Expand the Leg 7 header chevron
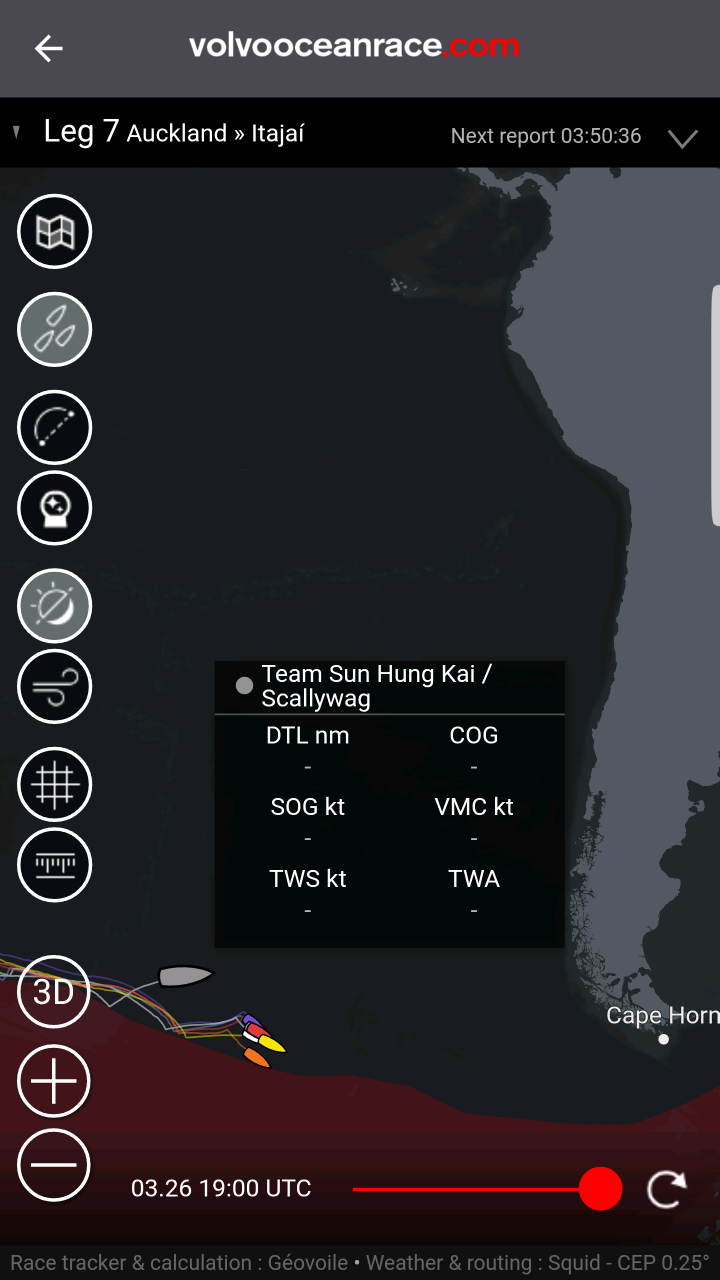This screenshot has width=720, height=1280. pyautogui.click(x=683, y=139)
